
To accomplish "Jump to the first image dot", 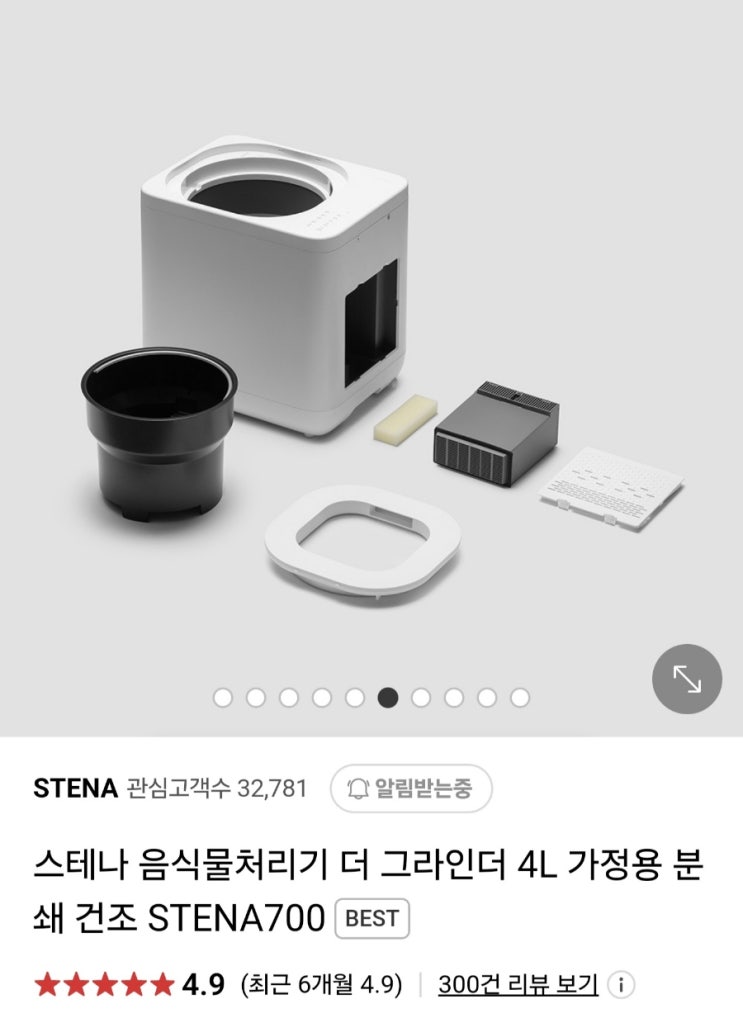I will pyautogui.click(x=223, y=698).
